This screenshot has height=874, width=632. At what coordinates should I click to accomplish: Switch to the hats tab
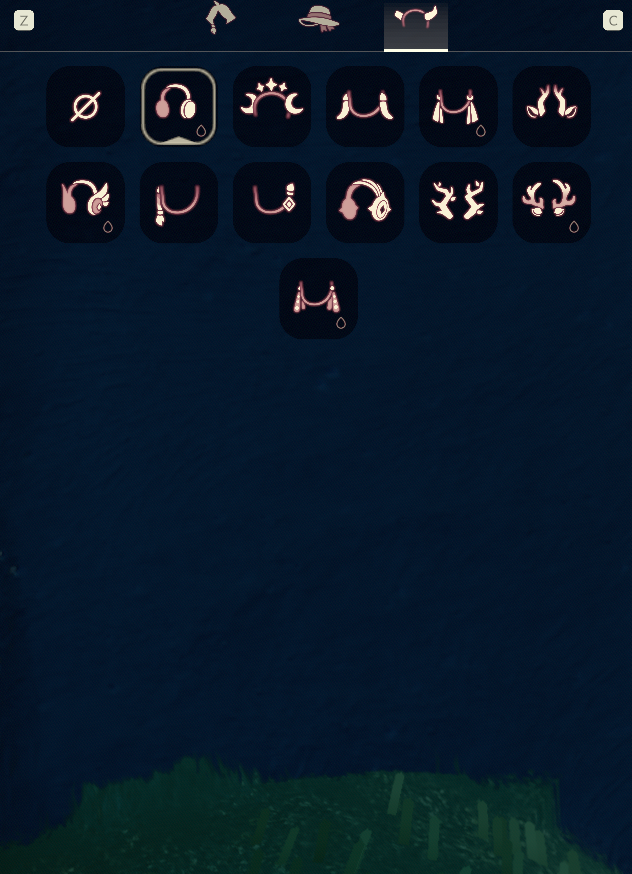point(319,19)
